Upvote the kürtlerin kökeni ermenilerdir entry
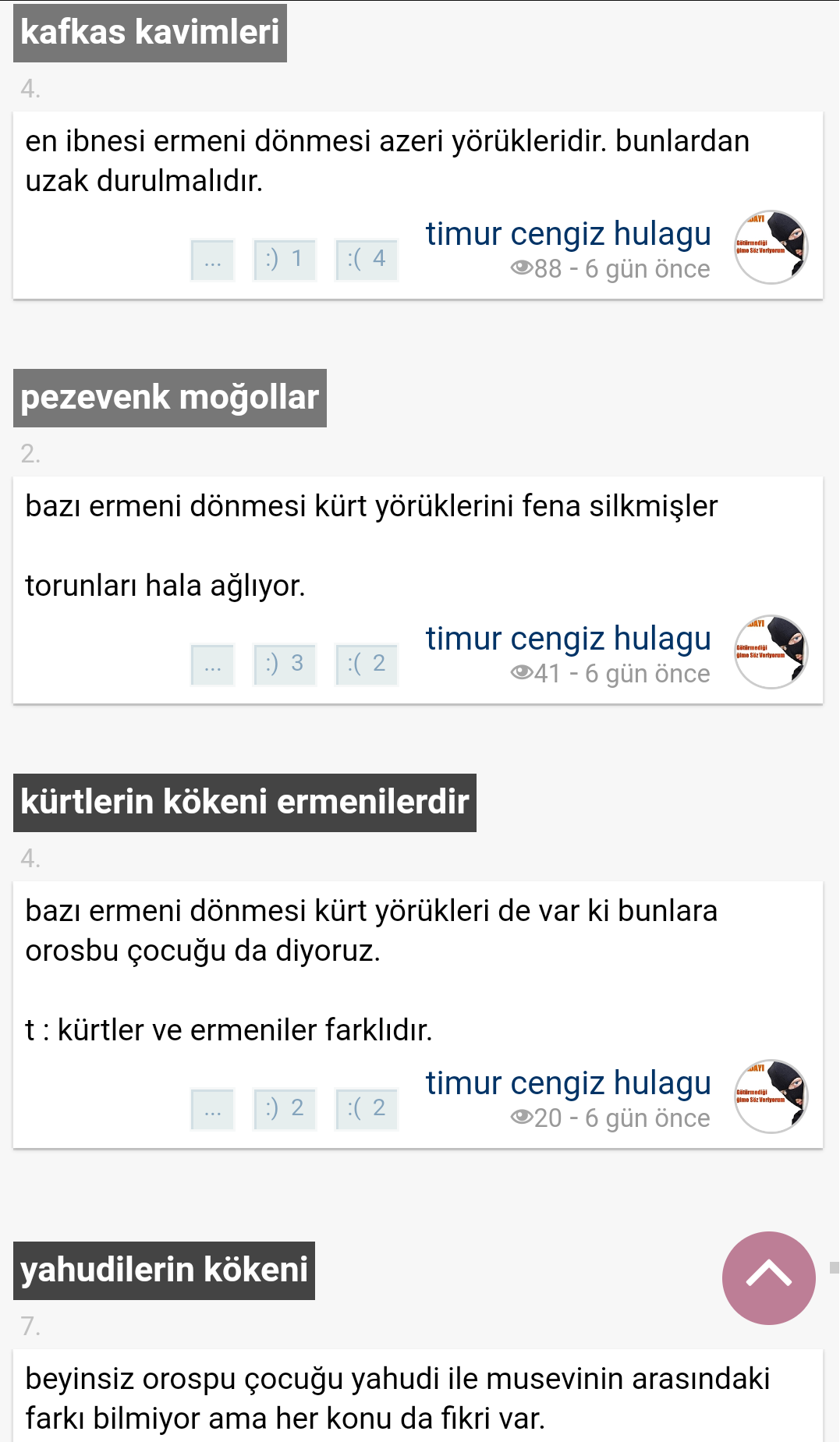840x1442 pixels. pos(285,1109)
